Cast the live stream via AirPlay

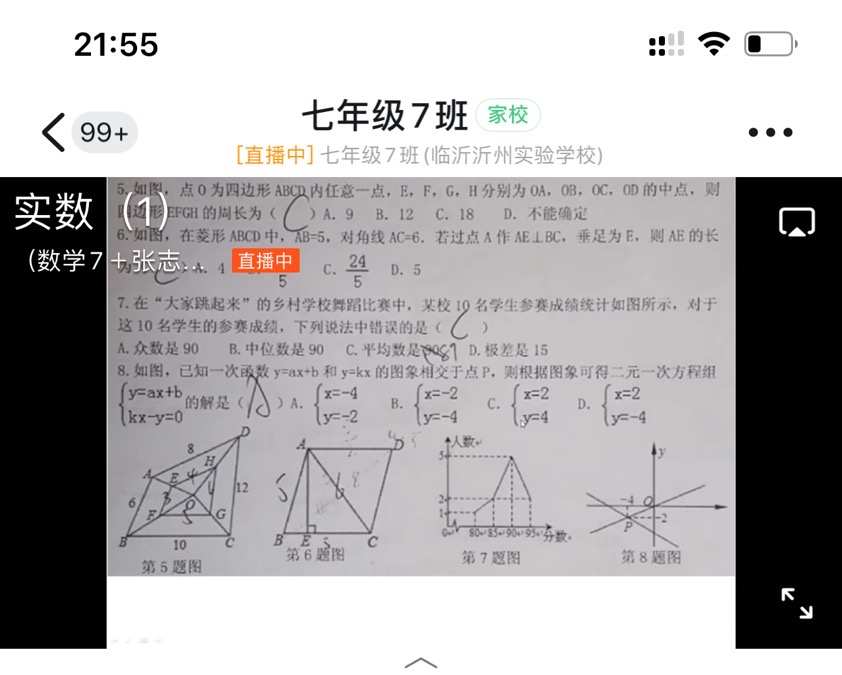(x=796, y=222)
